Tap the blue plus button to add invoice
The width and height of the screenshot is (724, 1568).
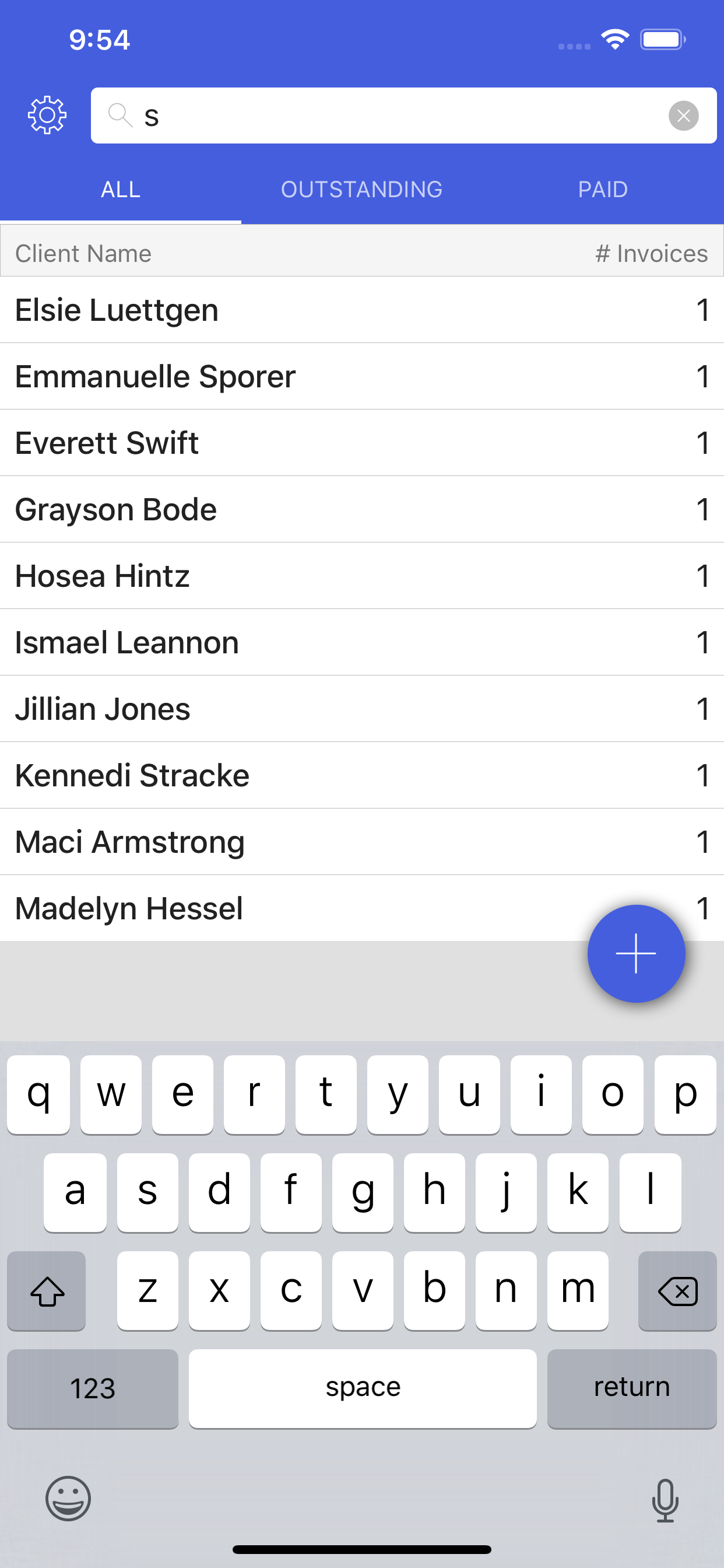[636, 953]
